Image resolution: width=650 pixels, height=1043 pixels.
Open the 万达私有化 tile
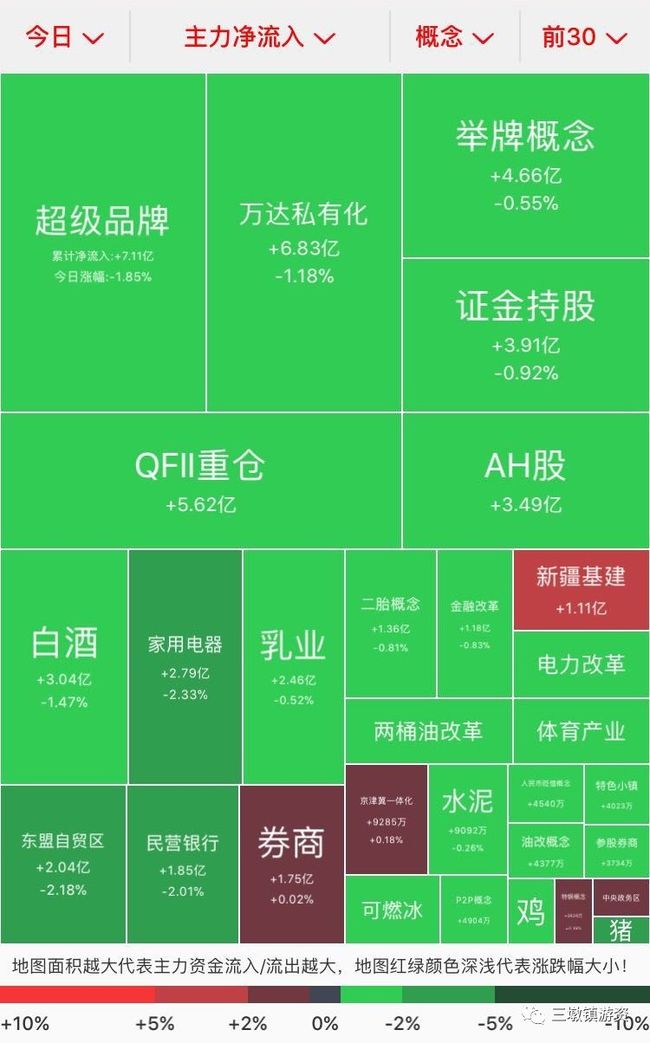click(x=304, y=243)
